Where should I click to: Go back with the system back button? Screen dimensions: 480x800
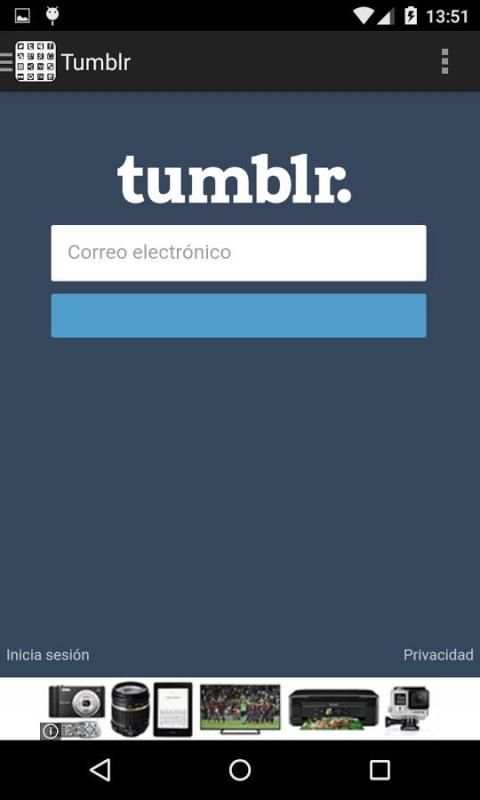tap(100, 770)
